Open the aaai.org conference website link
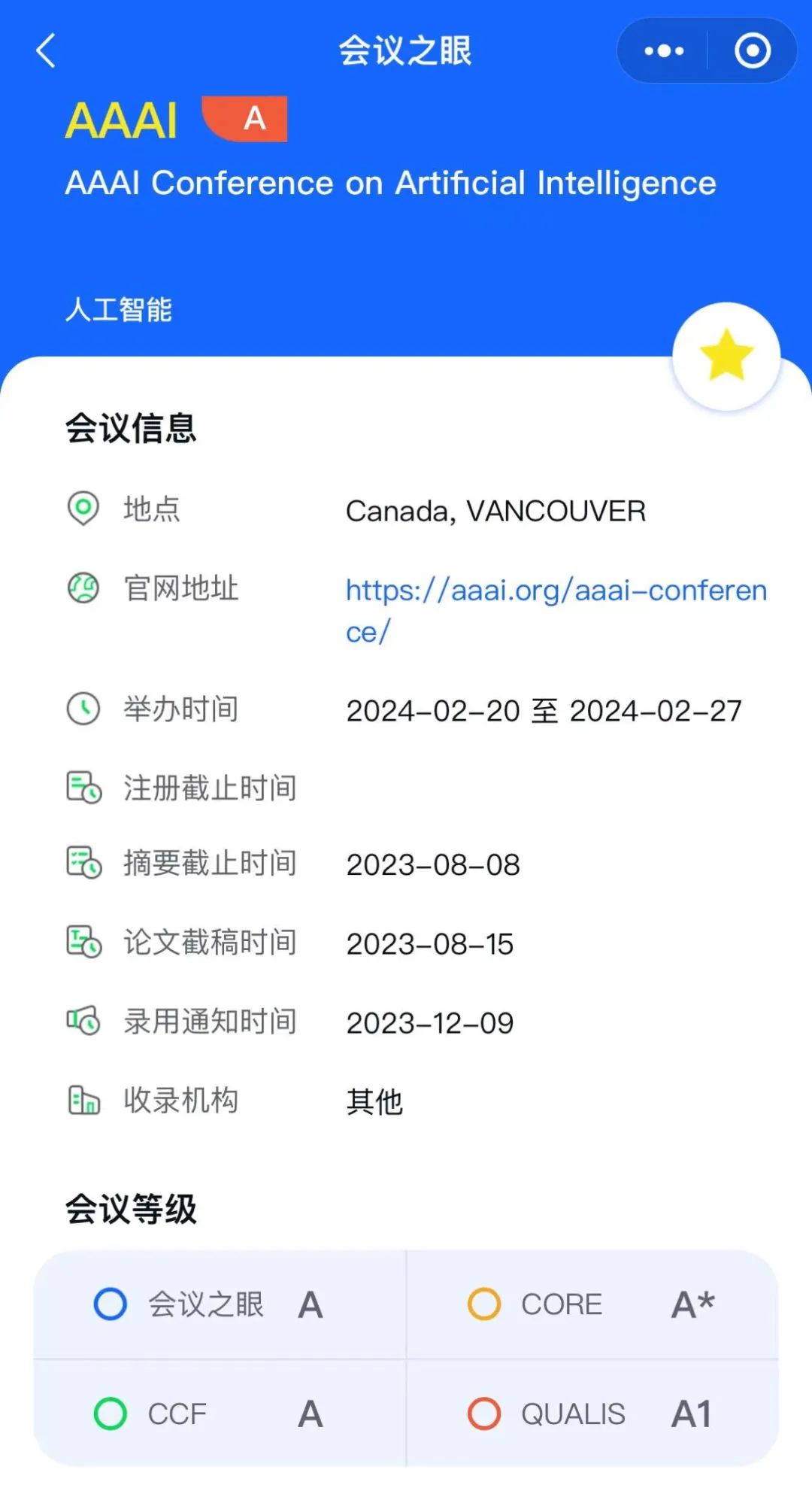 556,592
